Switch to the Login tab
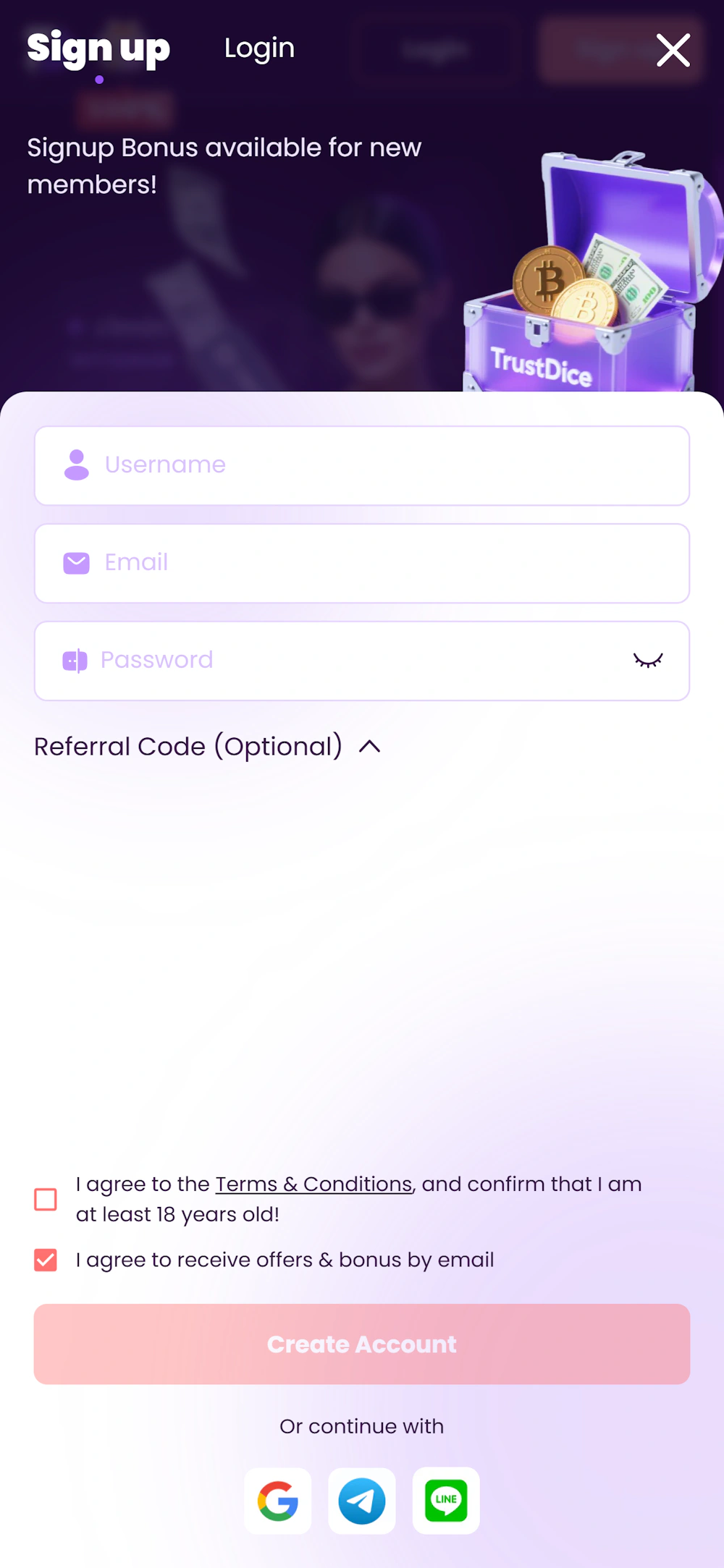Viewport: 724px width, 1568px height. coord(259,48)
